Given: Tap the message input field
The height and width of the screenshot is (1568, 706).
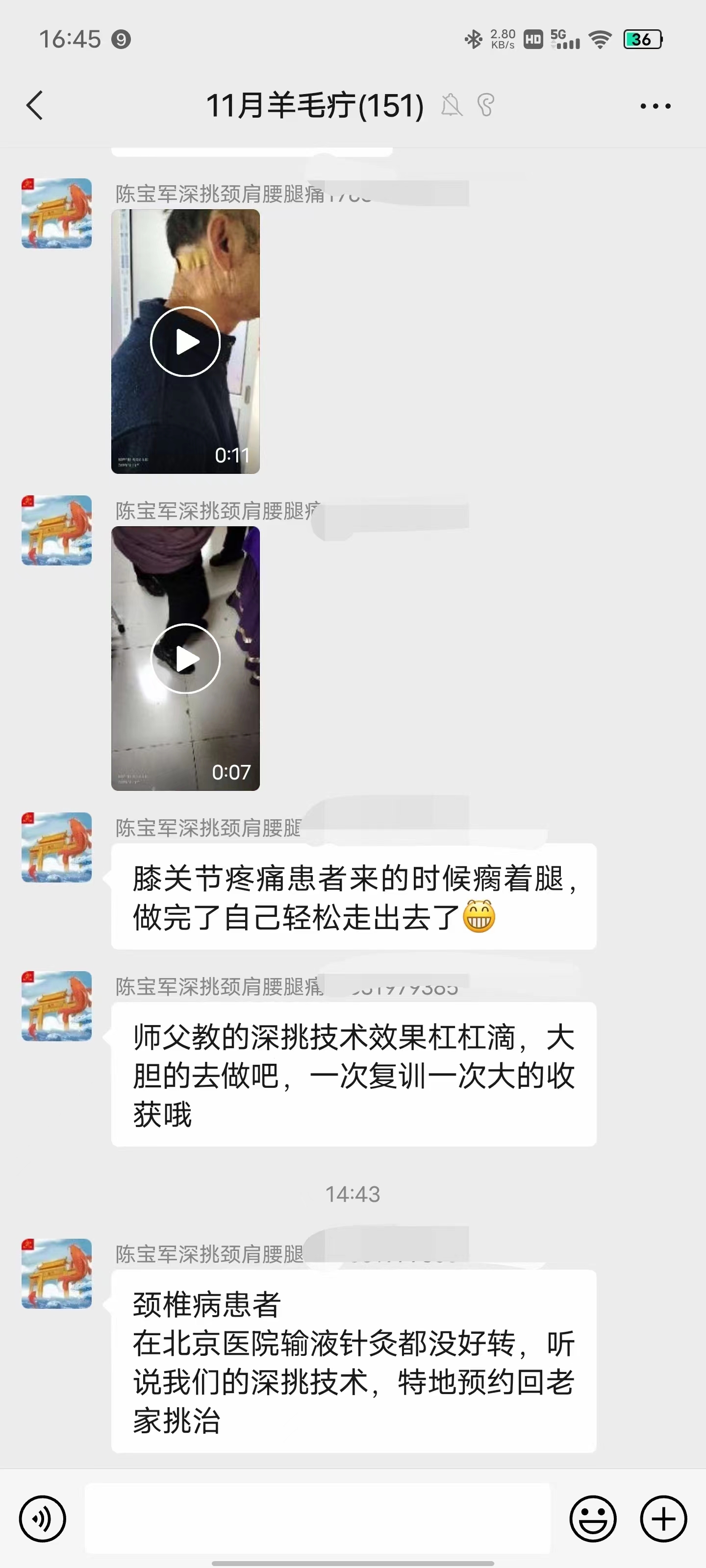Looking at the screenshot, I should tap(317, 1519).
